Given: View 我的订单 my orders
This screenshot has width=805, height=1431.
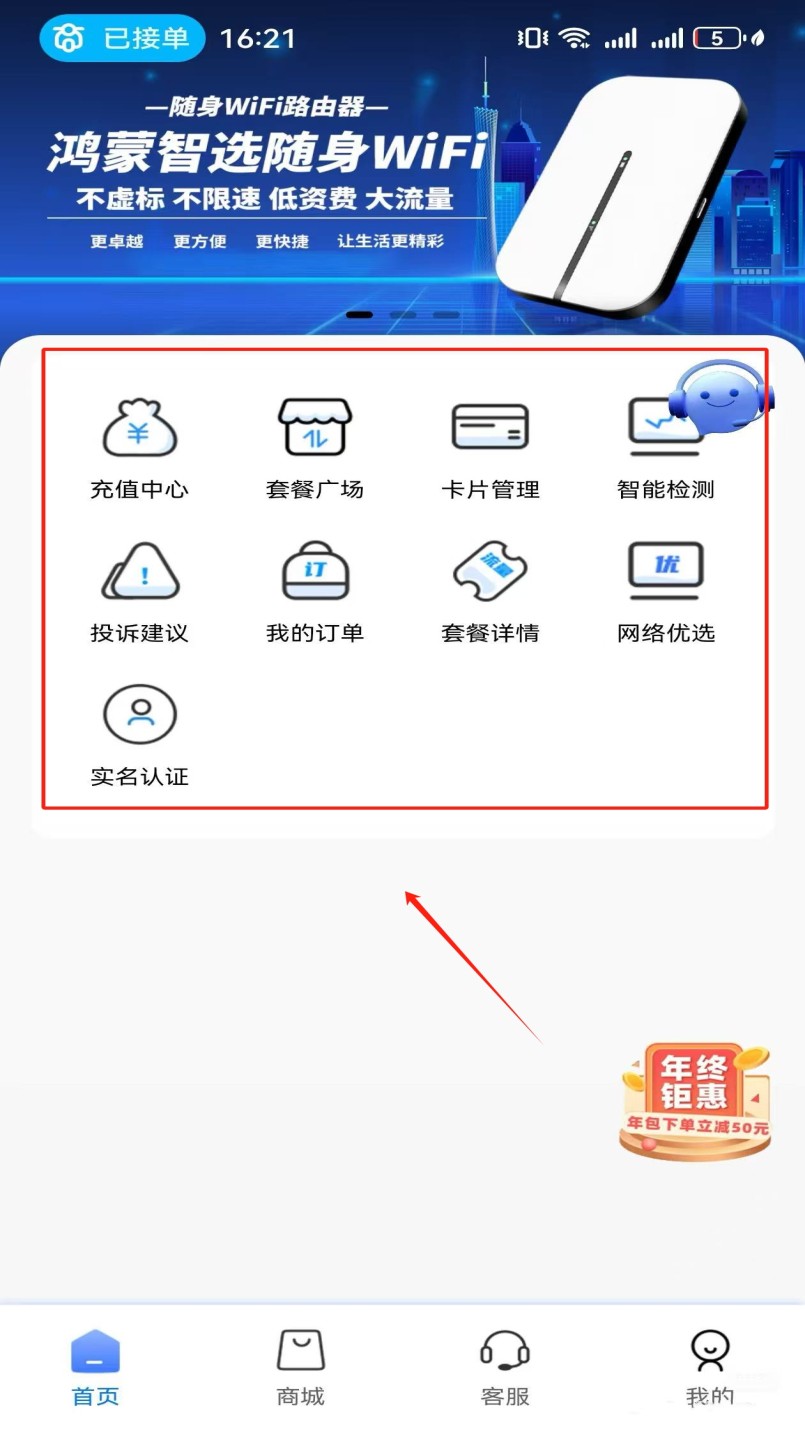Looking at the screenshot, I should pyautogui.click(x=315, y=591).
